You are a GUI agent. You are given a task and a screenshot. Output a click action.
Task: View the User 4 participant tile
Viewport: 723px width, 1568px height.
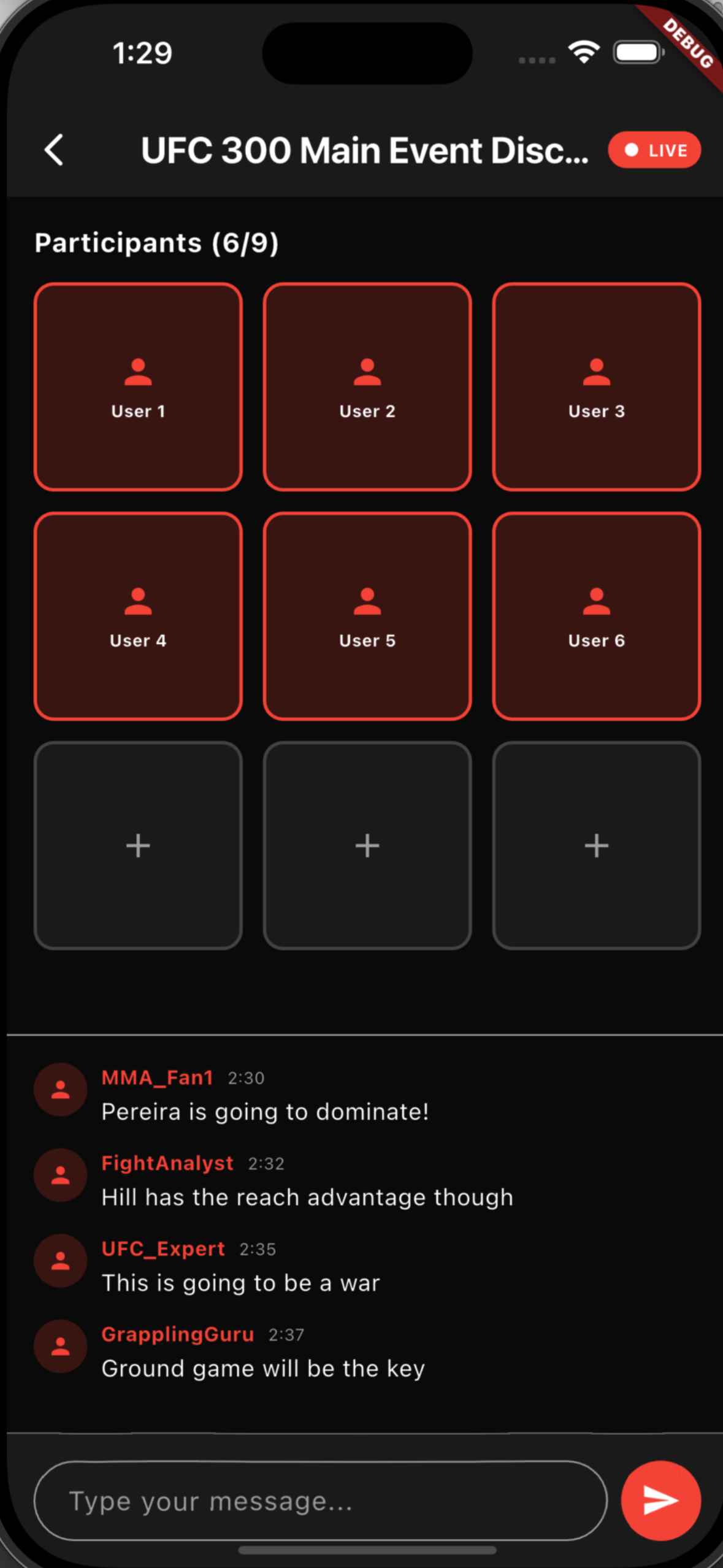pos(138,616)
